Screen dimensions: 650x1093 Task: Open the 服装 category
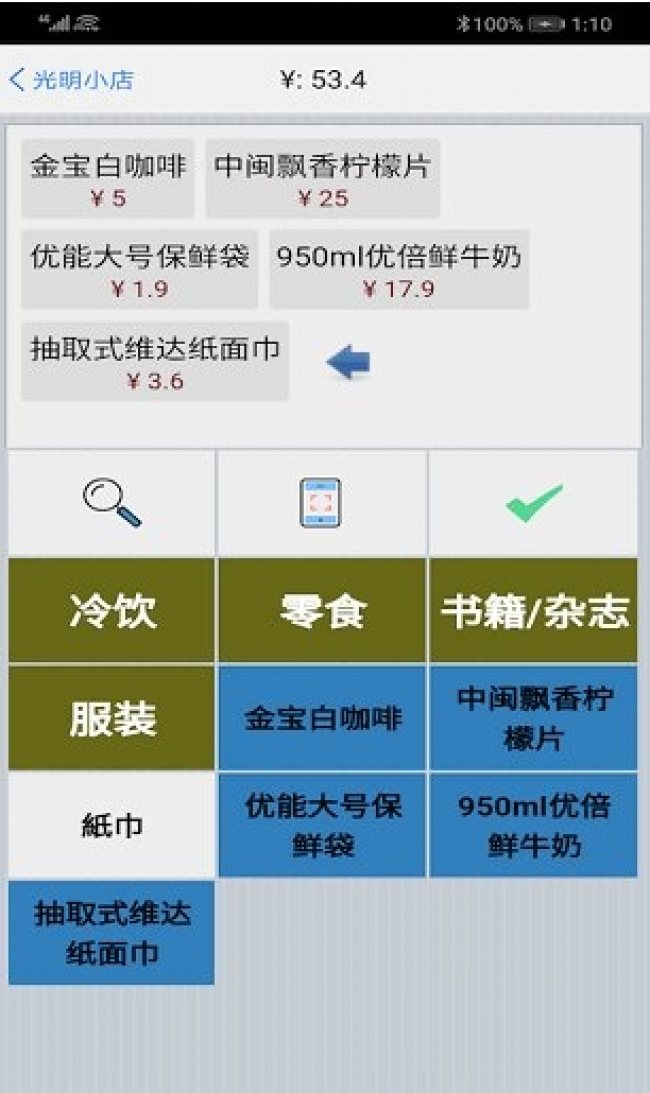(x=112, y=718)
